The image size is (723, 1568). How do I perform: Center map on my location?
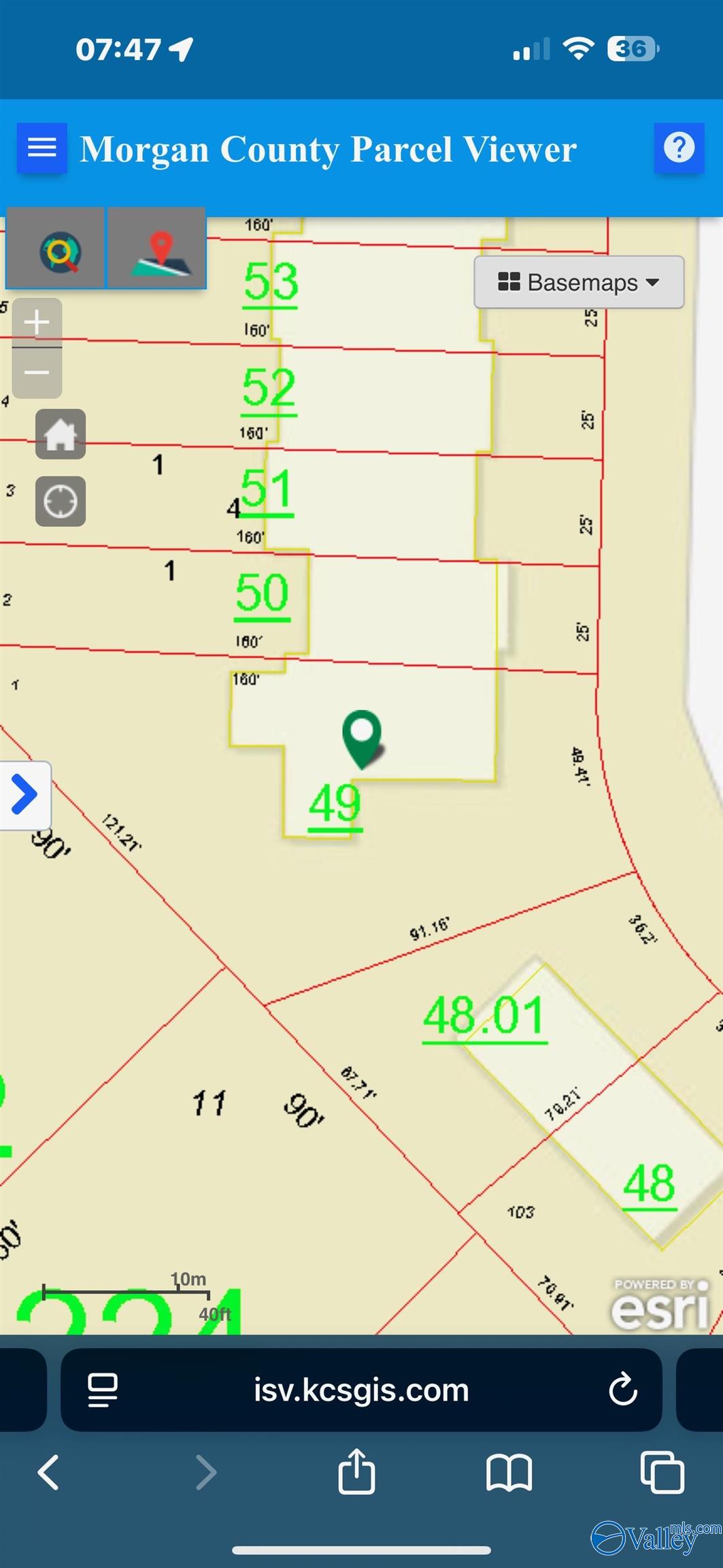pos(61,502)
